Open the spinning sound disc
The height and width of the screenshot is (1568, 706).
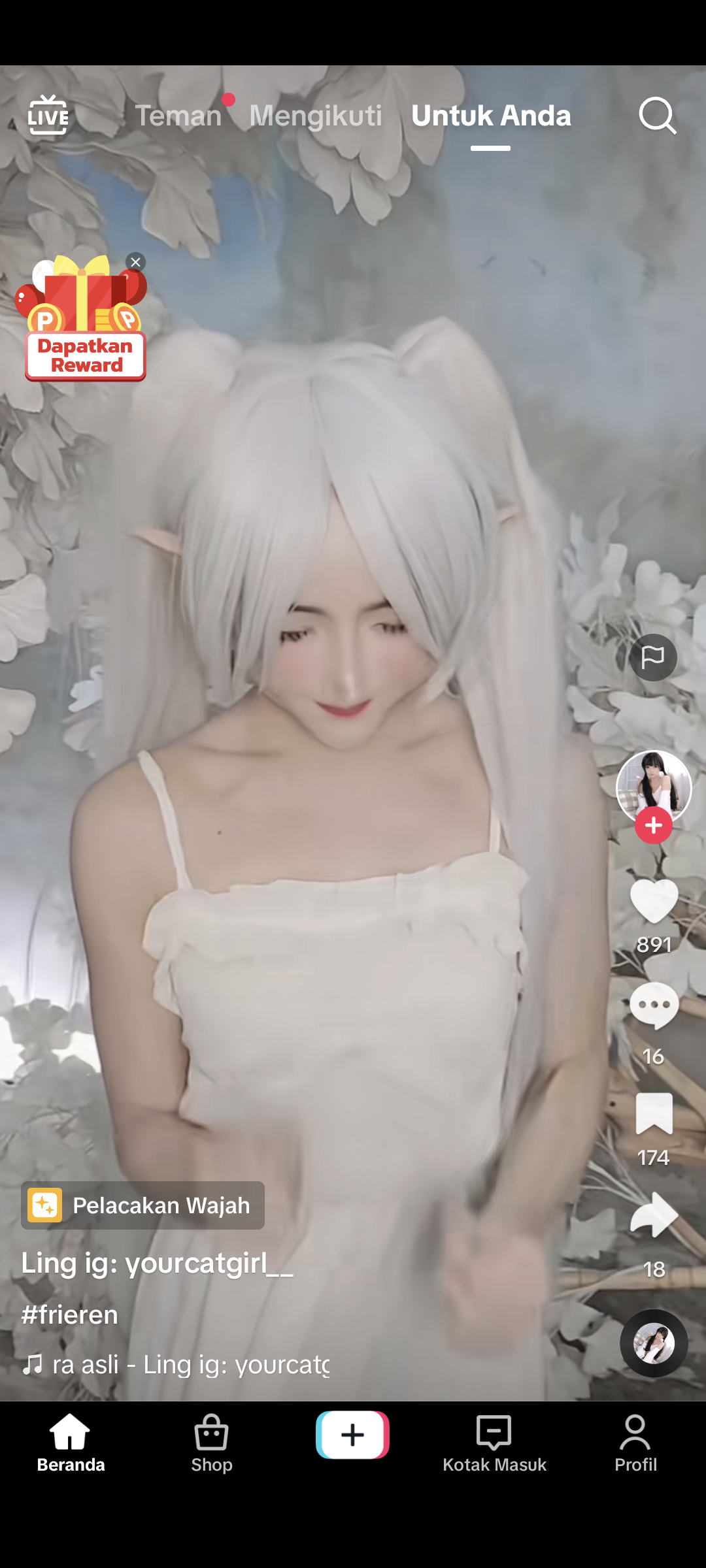pos(653,1343)
